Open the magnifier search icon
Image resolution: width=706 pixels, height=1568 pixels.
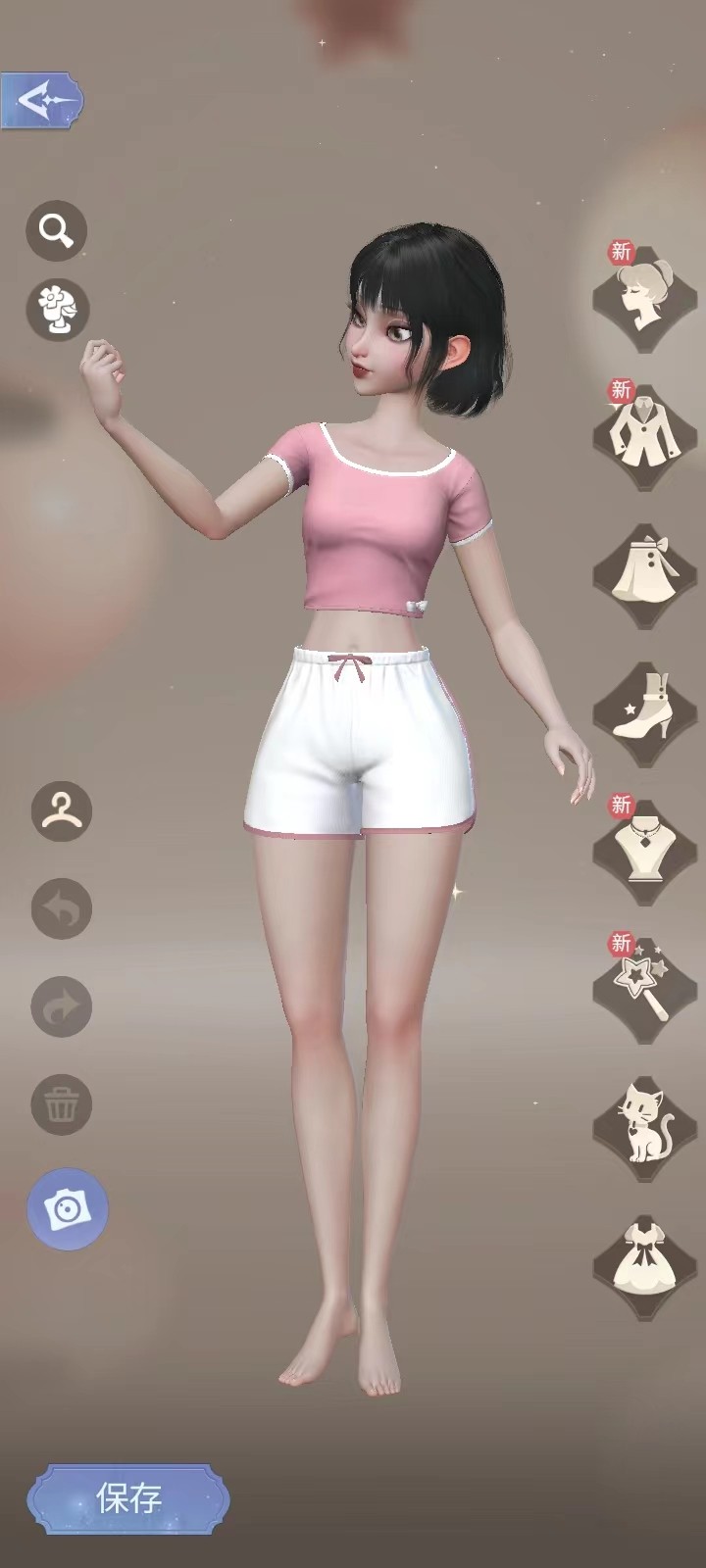57,231
